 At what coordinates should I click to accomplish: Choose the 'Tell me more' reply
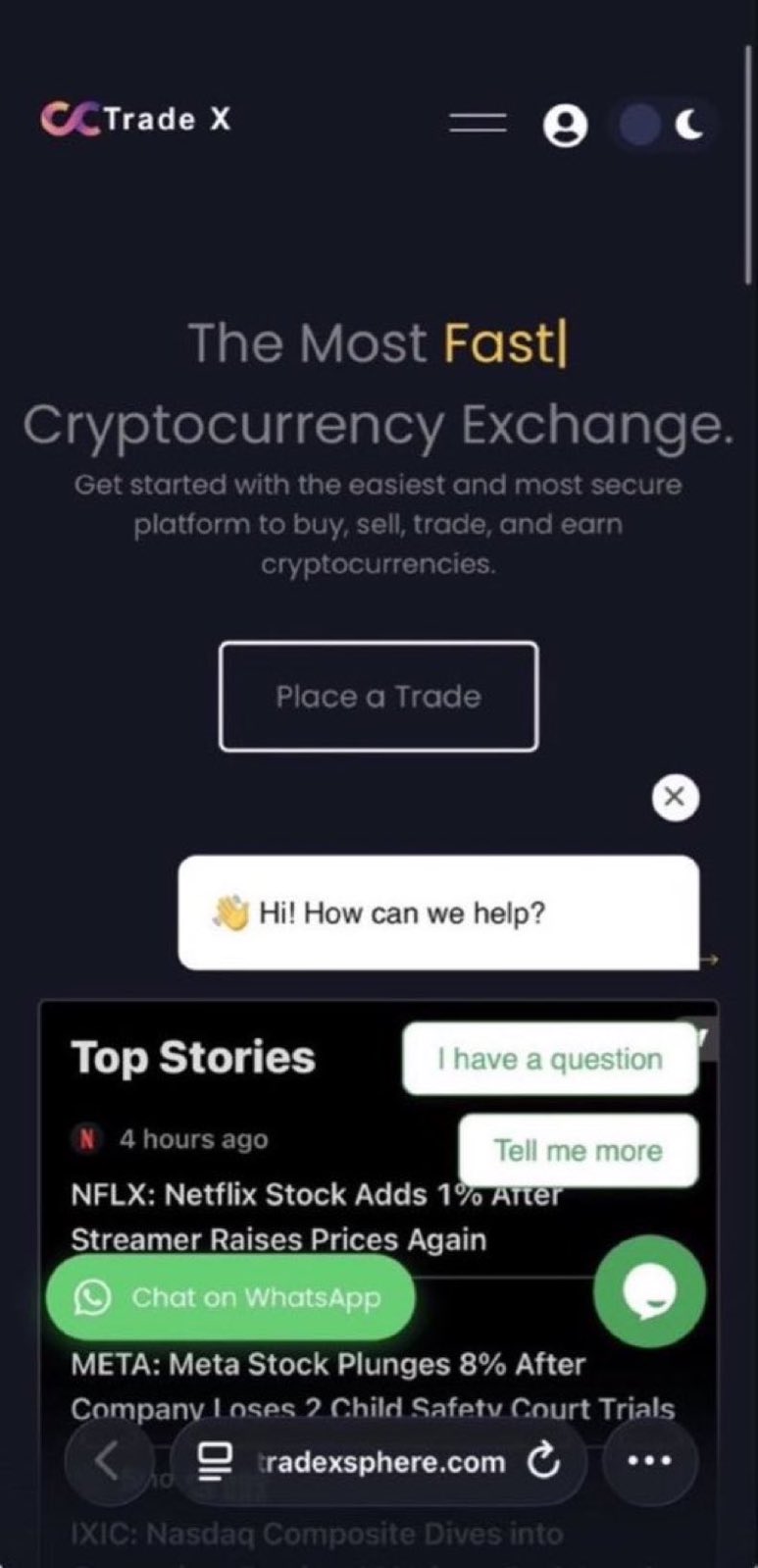tap(579, 1150)
